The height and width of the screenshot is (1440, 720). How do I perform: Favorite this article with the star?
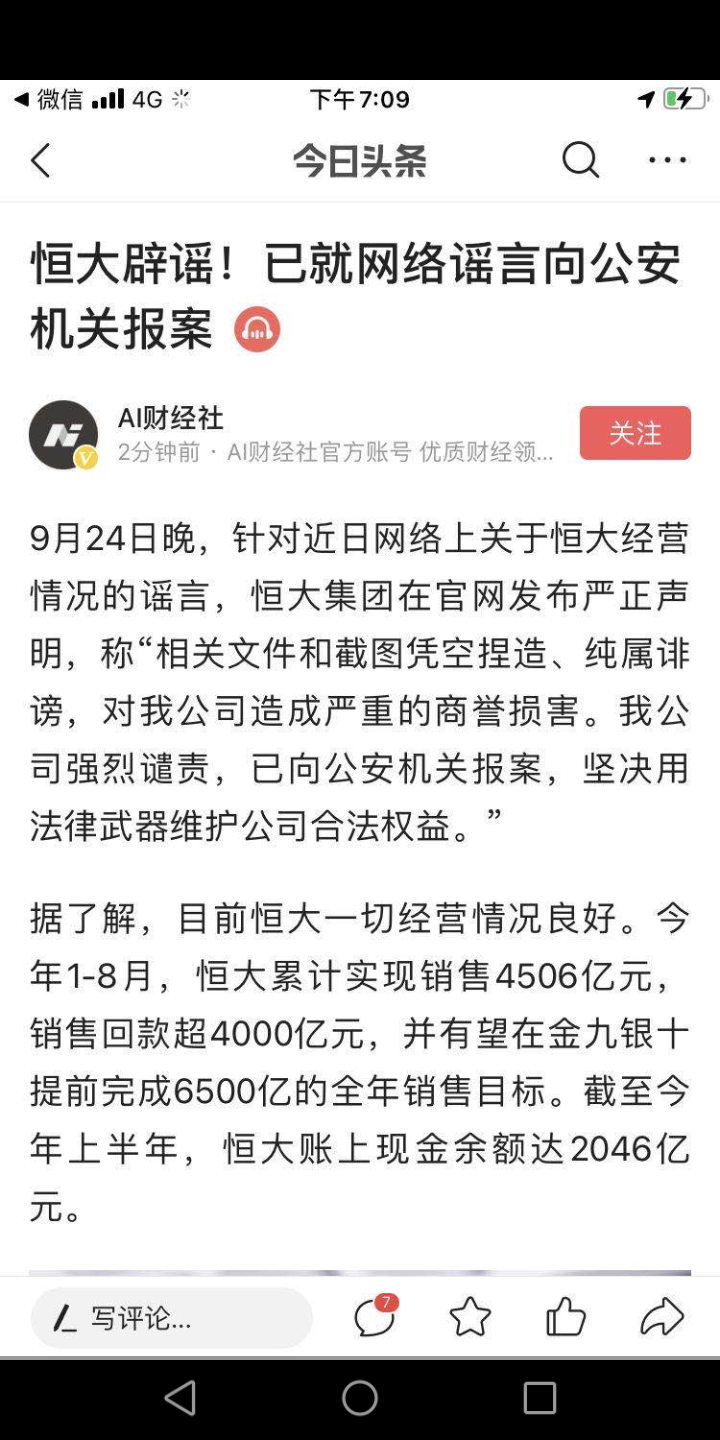pos(470,1318)
